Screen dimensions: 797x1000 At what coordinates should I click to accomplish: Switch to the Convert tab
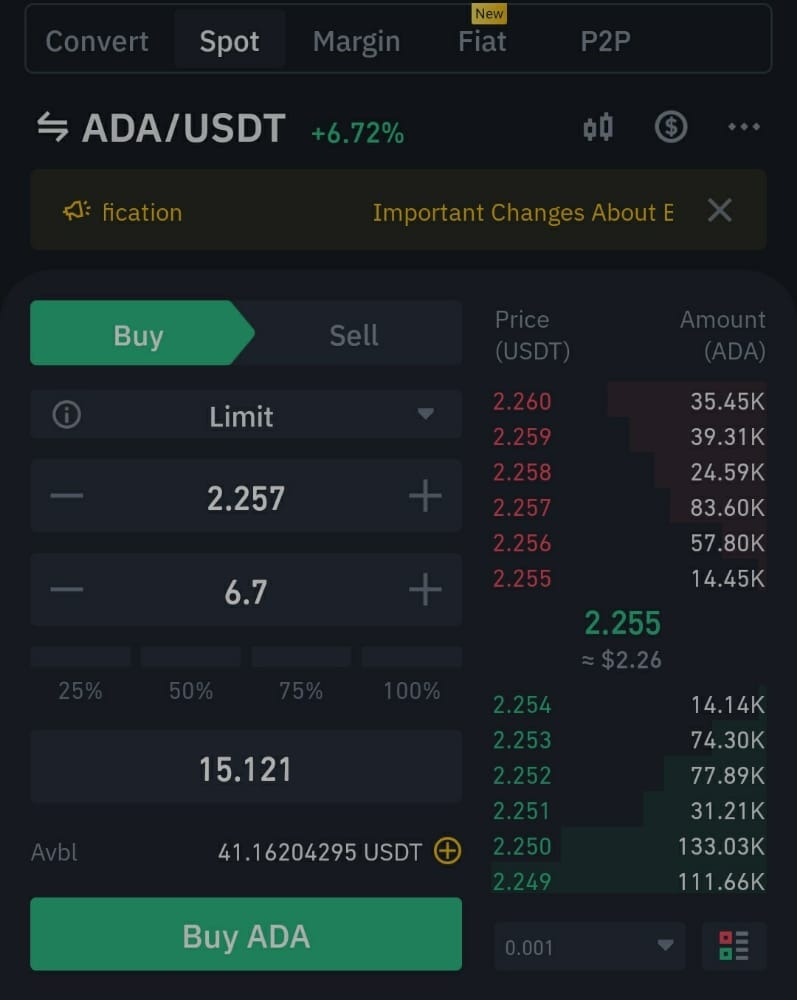point(97,42)
